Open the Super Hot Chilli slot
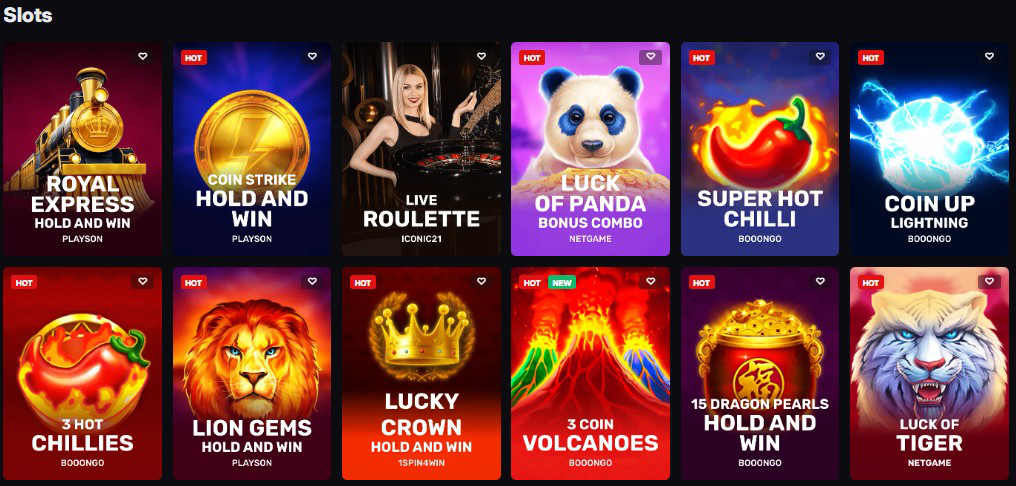1016x486 pixels. [760, 150]
